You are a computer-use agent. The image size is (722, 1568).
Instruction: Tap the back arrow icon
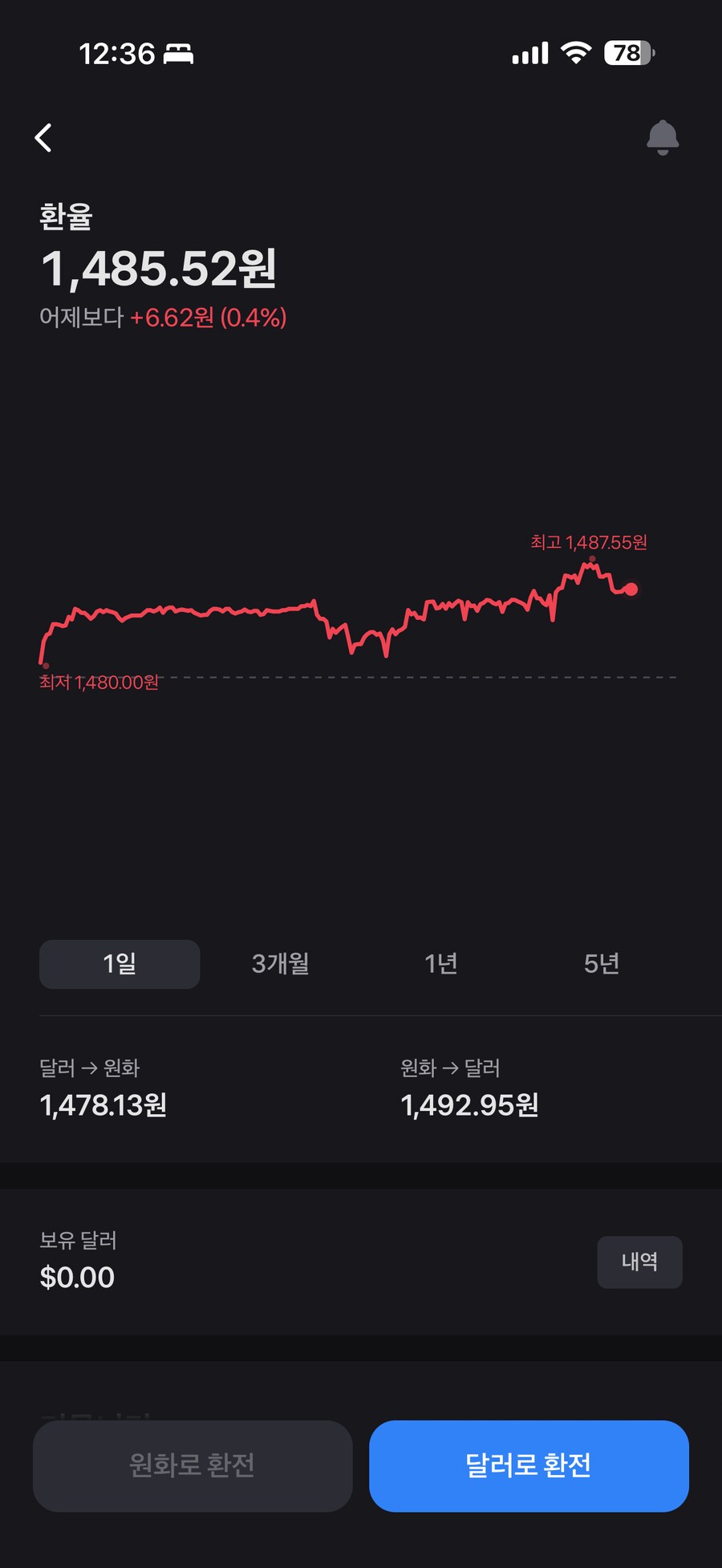click(x=44, y=137)
